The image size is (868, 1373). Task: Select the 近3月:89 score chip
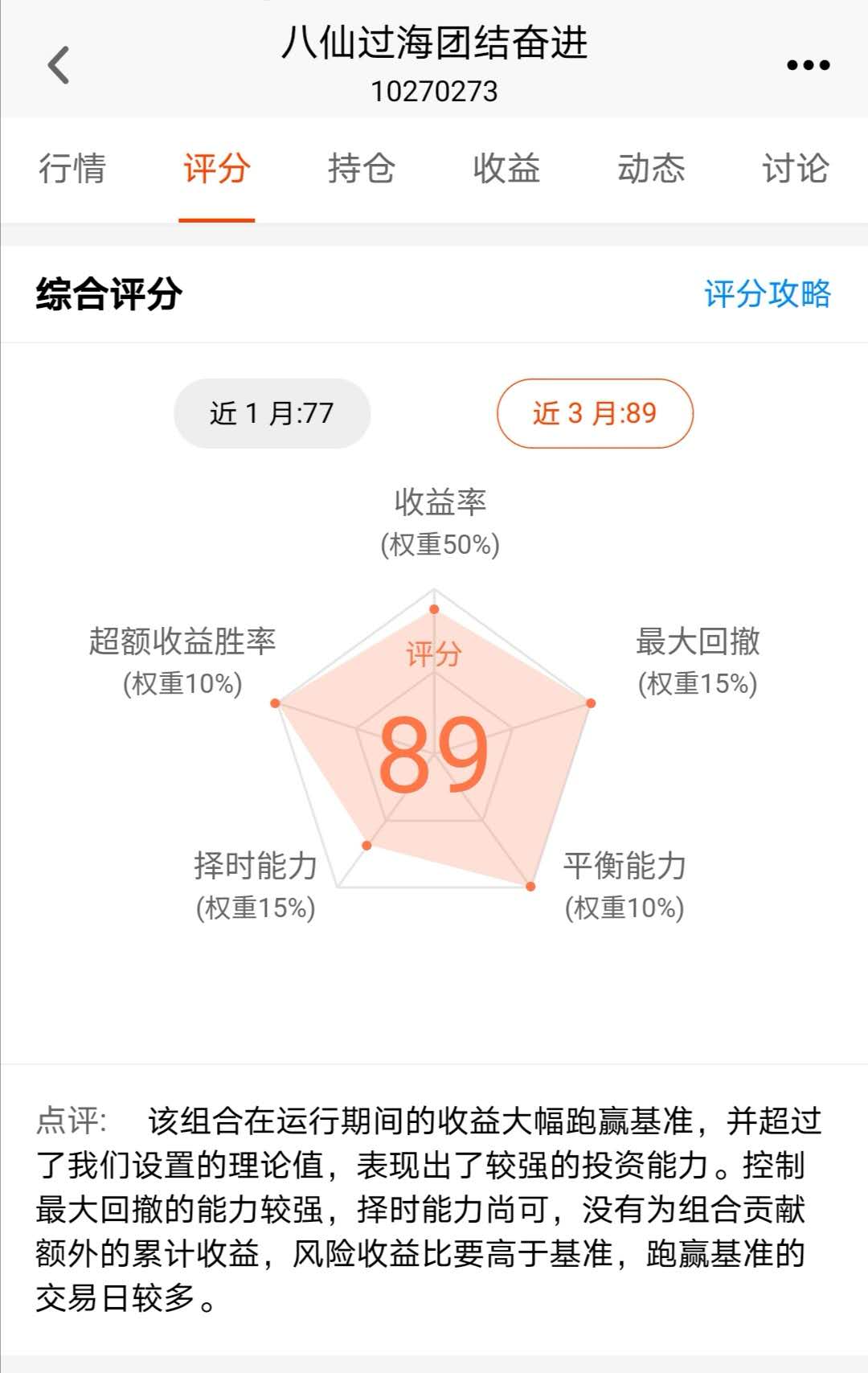[x=595, y=413]
